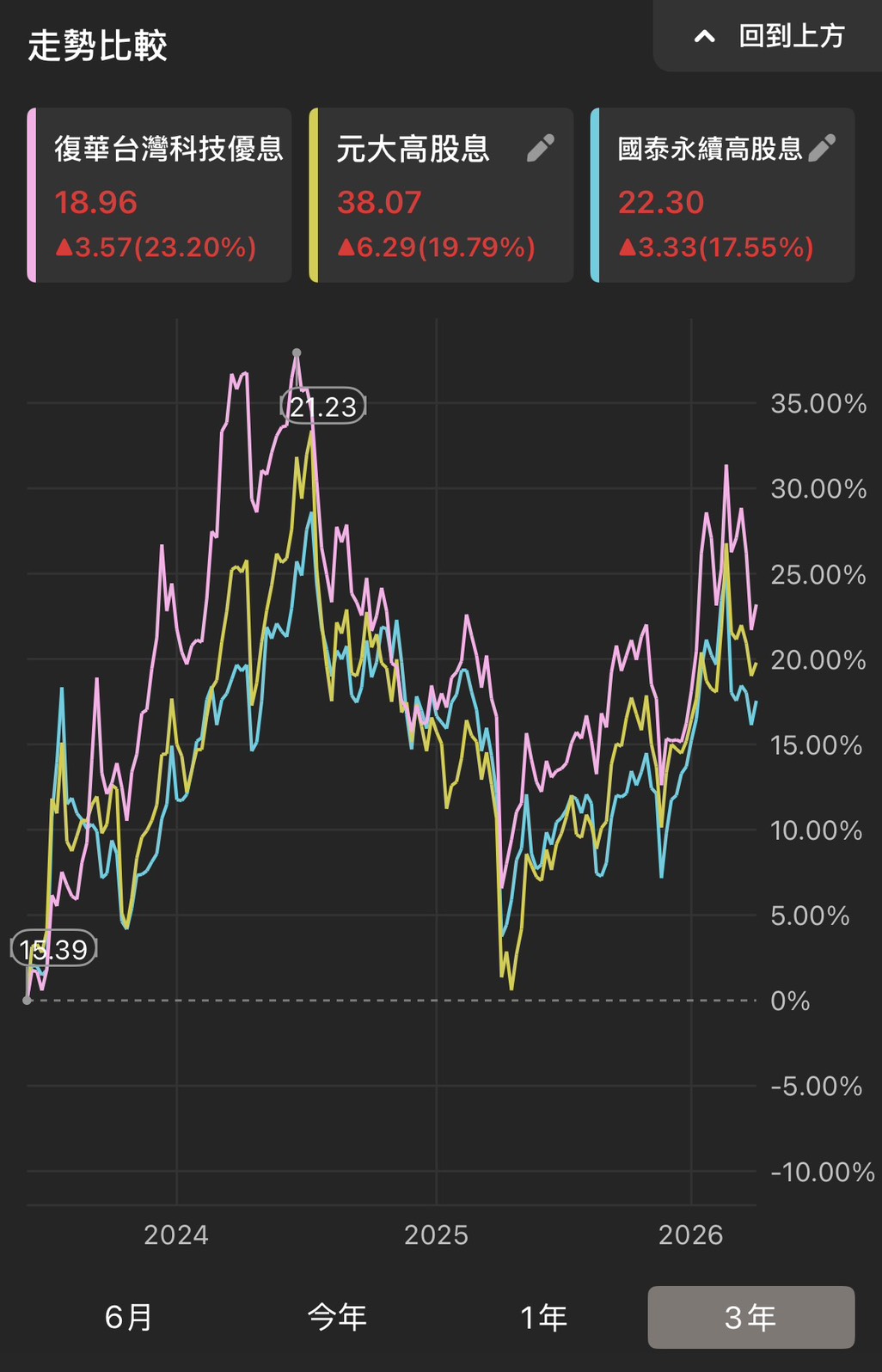Show the 1年 trend comparison

click(x=543, y=1316)
